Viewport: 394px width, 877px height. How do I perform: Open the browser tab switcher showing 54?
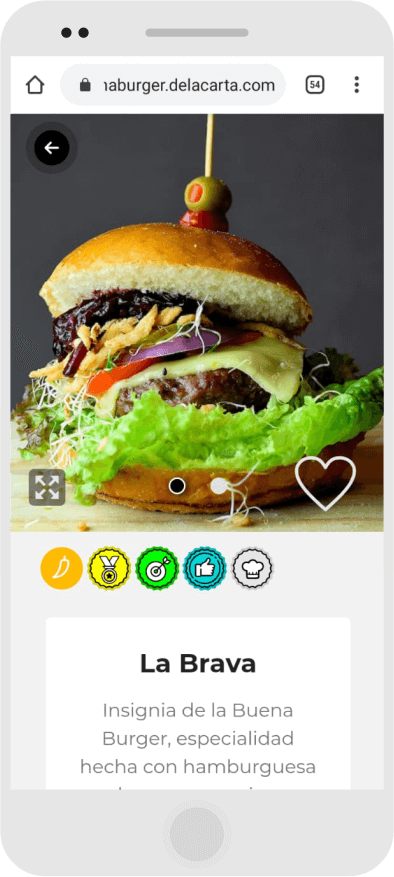click(315, 85)
